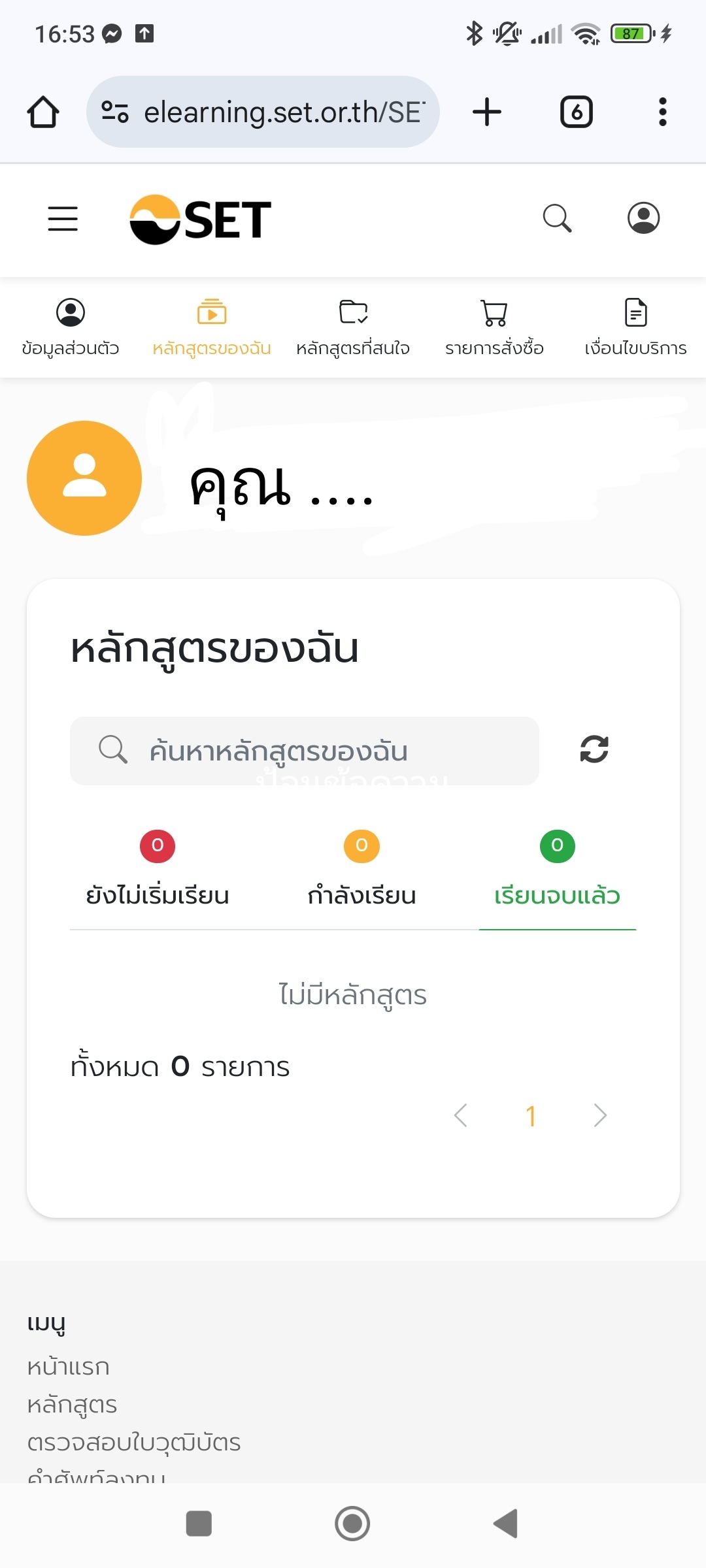Open ตรวจสอบใบวุฒิบัตร footer link
Screen dimensions: 706x1568
click(134, 1443)
